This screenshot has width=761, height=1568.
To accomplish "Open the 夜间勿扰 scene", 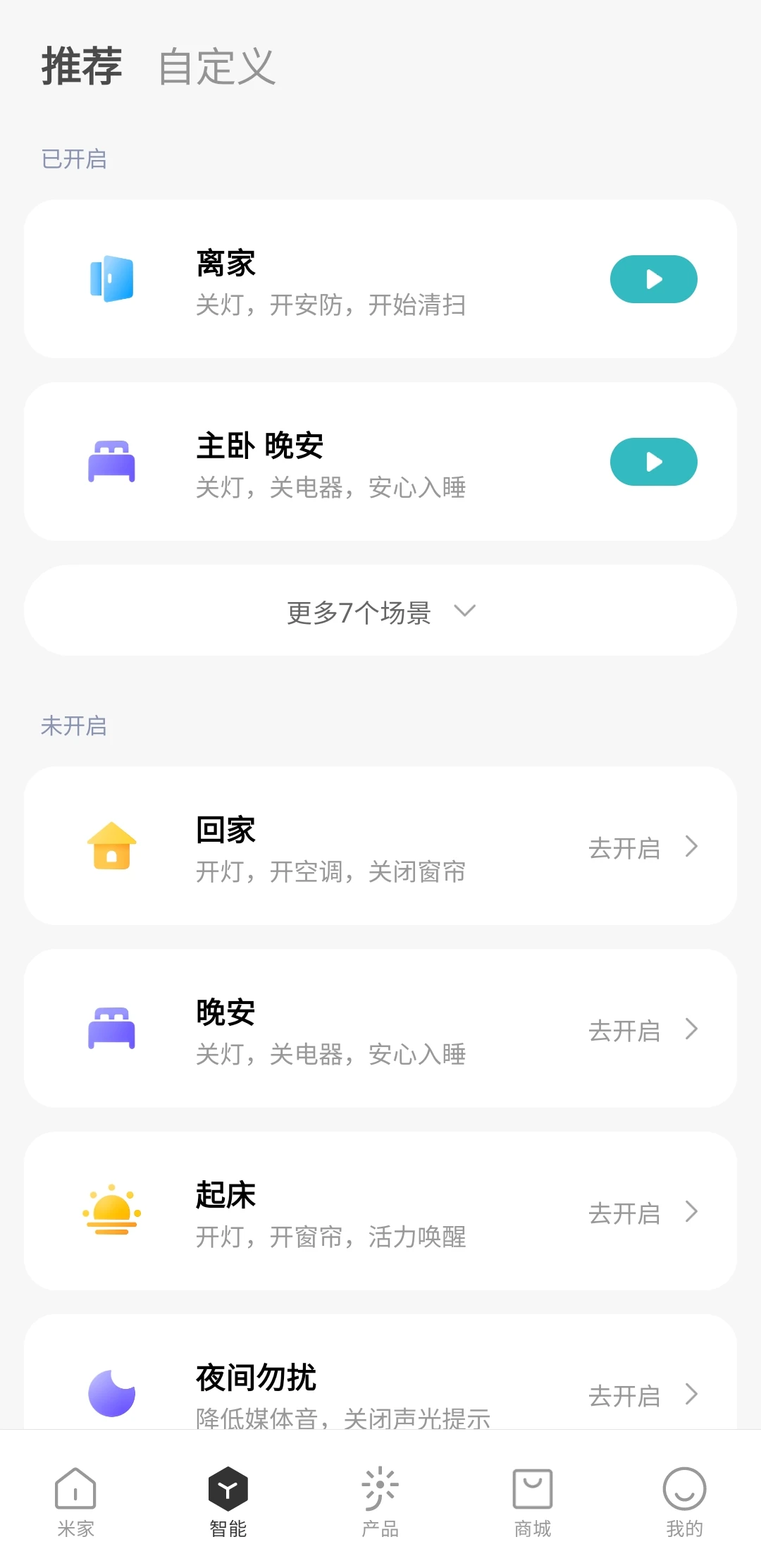I will (380, 1373).
